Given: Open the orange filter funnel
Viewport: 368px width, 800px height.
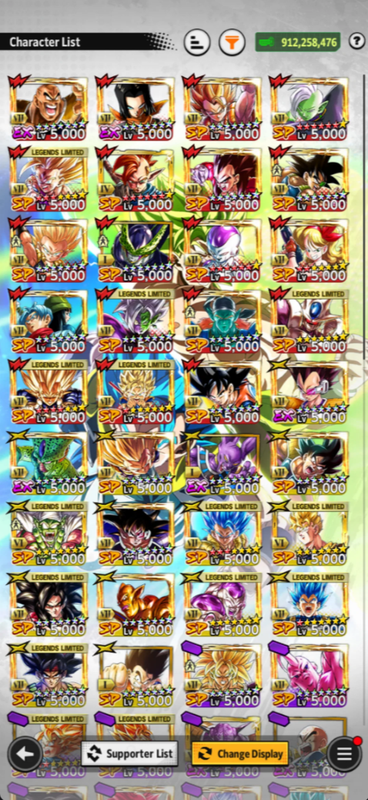Looking at the screenshot, I should coord(232,42).
